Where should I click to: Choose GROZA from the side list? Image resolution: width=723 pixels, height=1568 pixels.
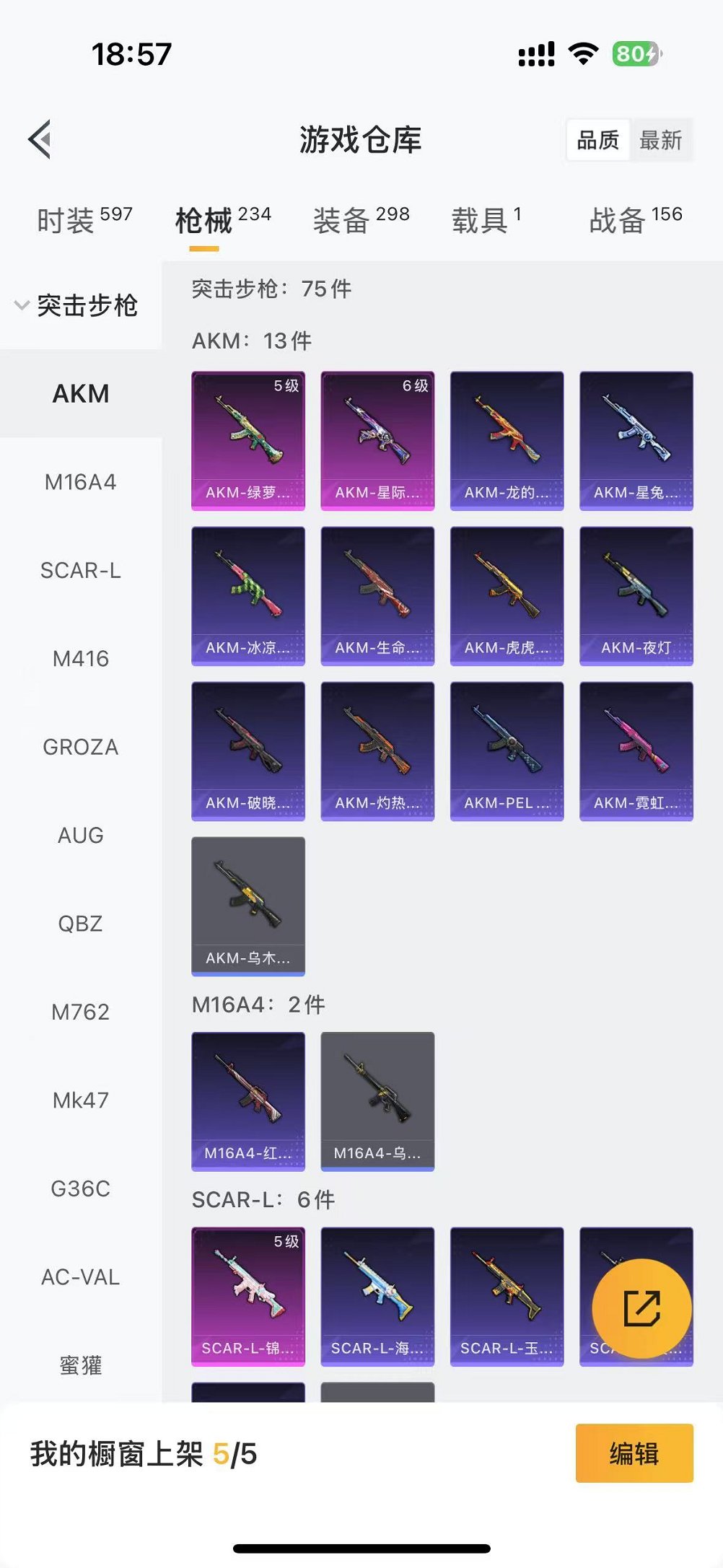(x=81, y=747)
